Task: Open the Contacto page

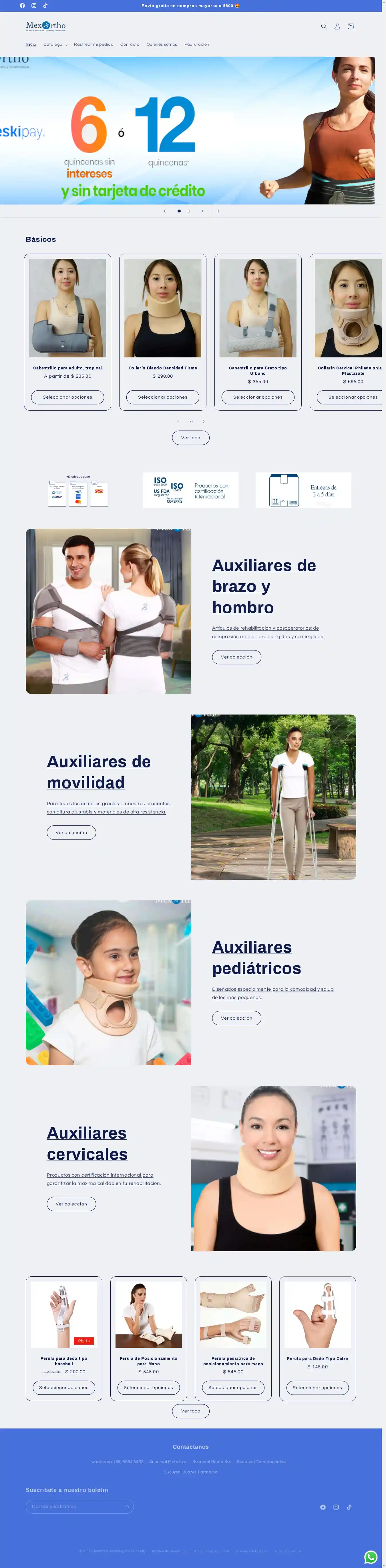Action: point(130,44)
